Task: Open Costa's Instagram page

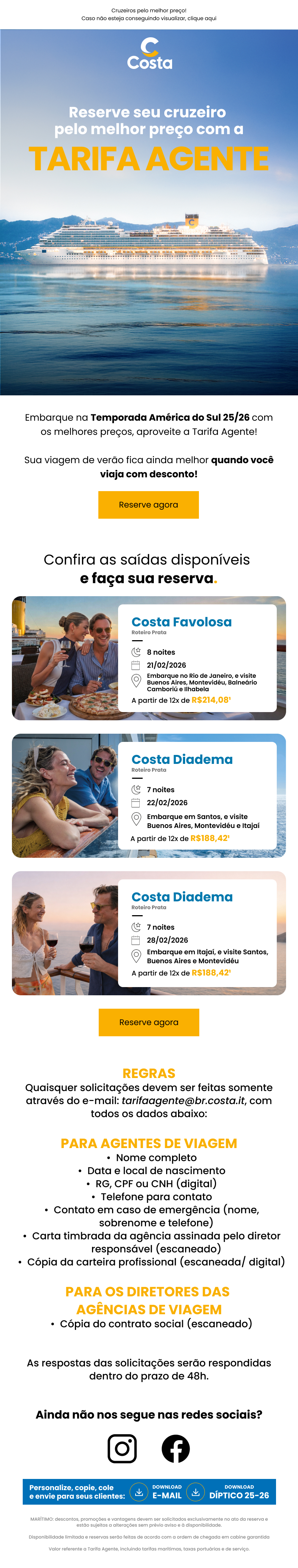Action: click(122, 1449)
